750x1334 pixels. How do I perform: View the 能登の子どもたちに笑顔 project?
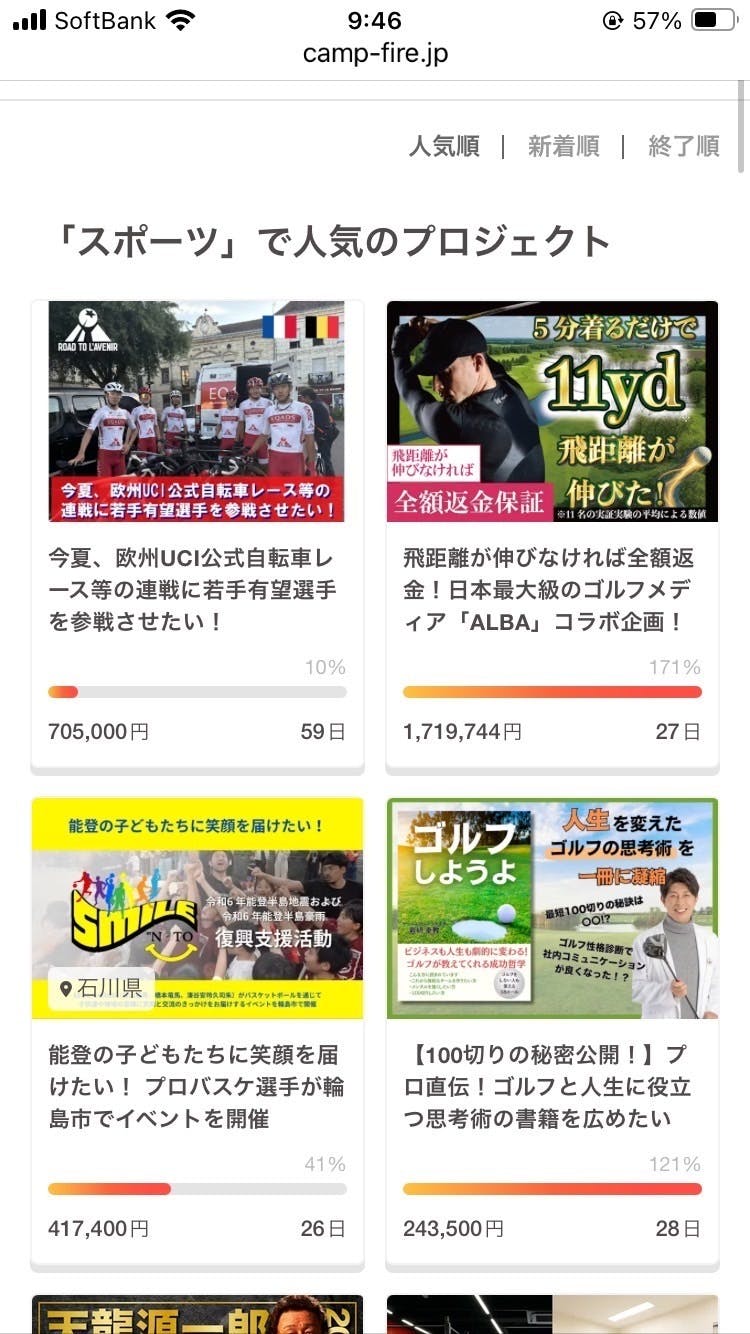(x=197, y=1086)
